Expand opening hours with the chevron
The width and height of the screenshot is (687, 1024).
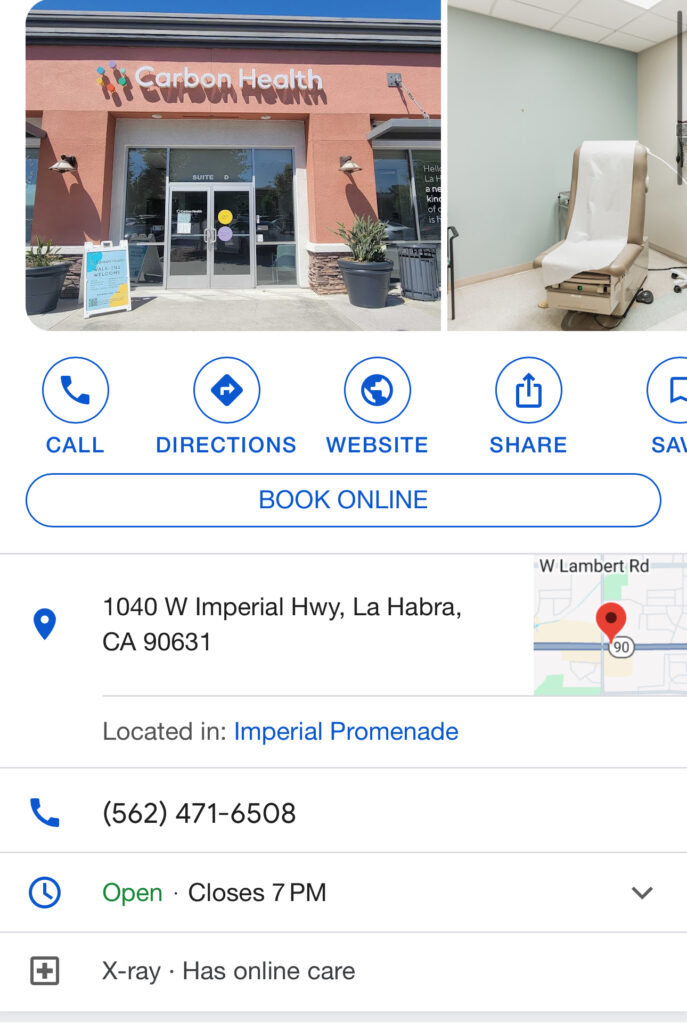(x=642, y=893)
